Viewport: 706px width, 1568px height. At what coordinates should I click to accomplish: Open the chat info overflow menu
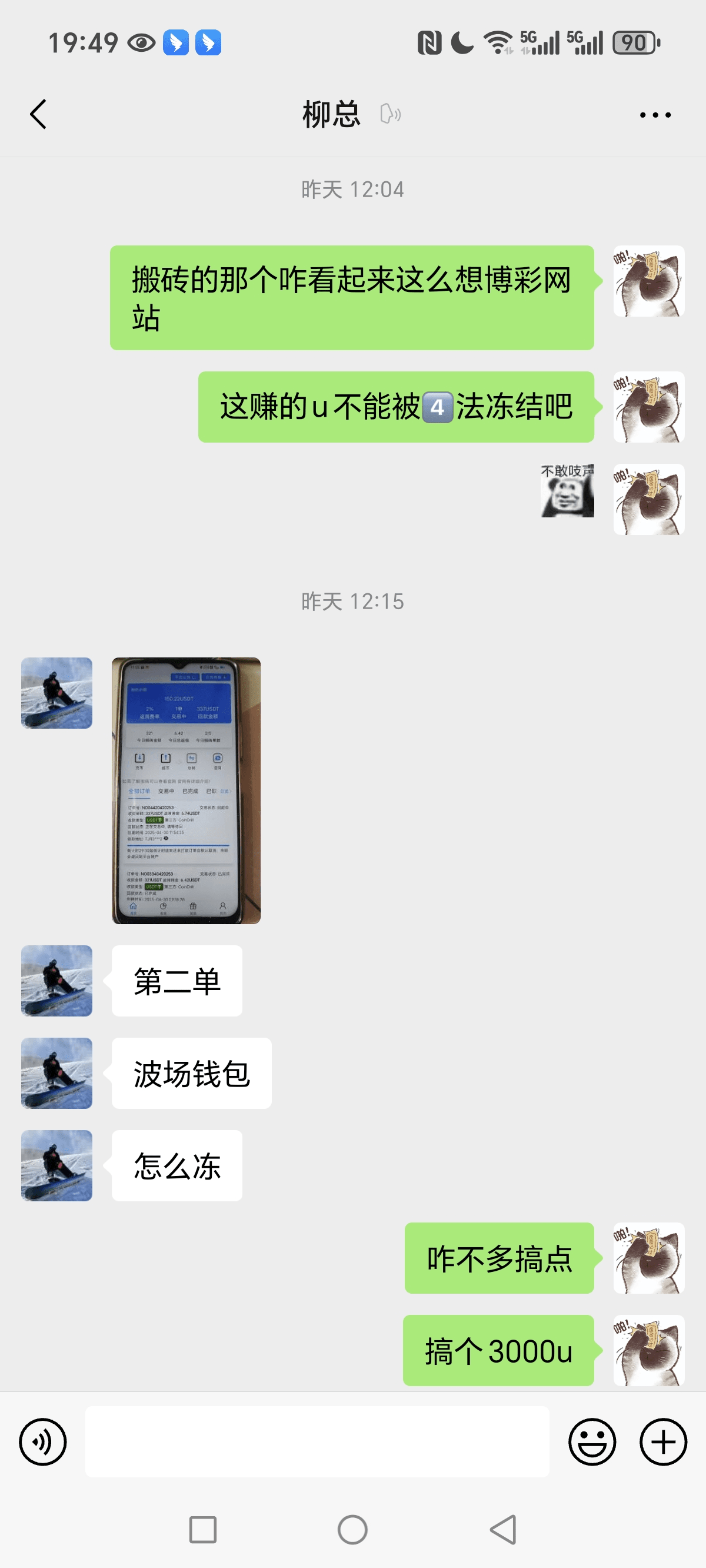coord(655,114)
